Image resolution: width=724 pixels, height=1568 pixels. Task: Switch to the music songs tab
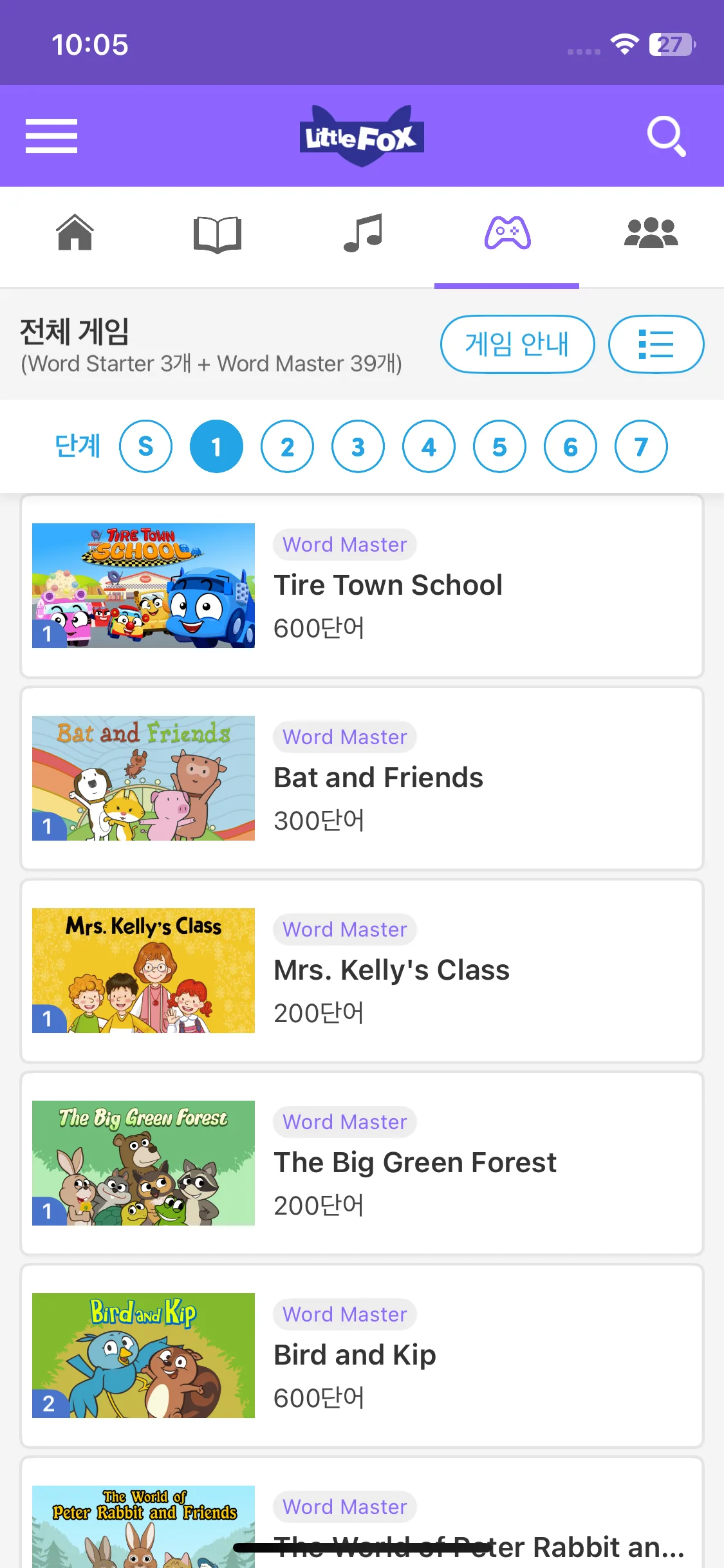(363, 233)
